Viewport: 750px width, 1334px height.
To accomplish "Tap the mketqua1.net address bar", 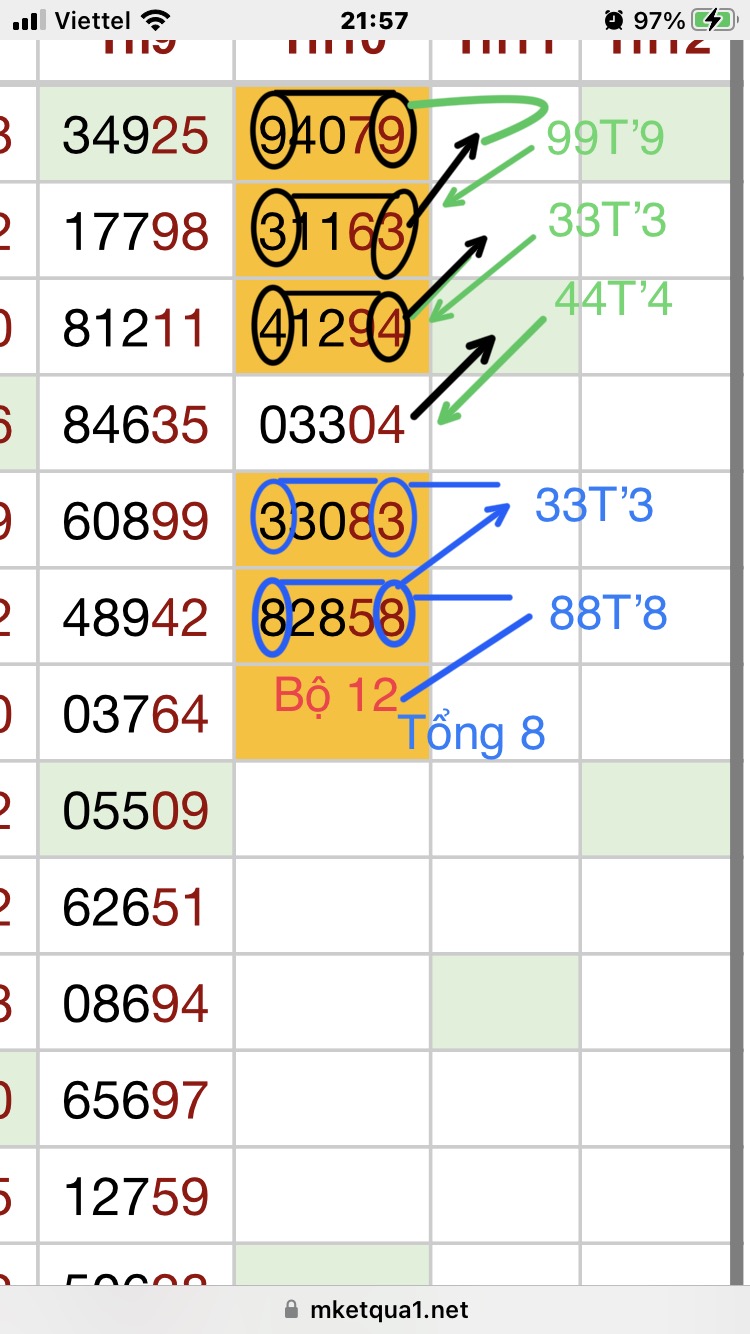I will pyautogui.click(x=376, y=1309).
